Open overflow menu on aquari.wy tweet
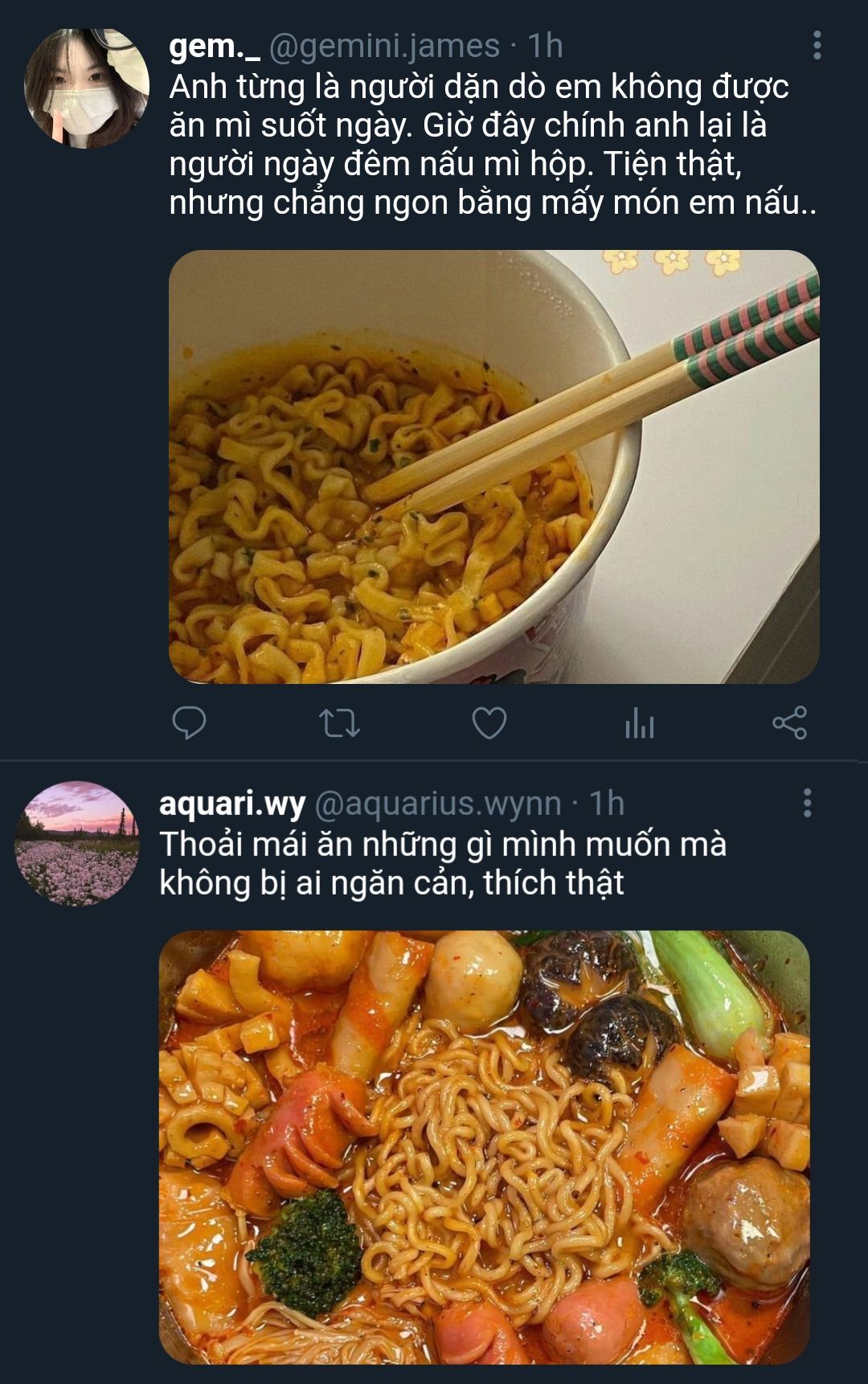 (x=807, y=803)
